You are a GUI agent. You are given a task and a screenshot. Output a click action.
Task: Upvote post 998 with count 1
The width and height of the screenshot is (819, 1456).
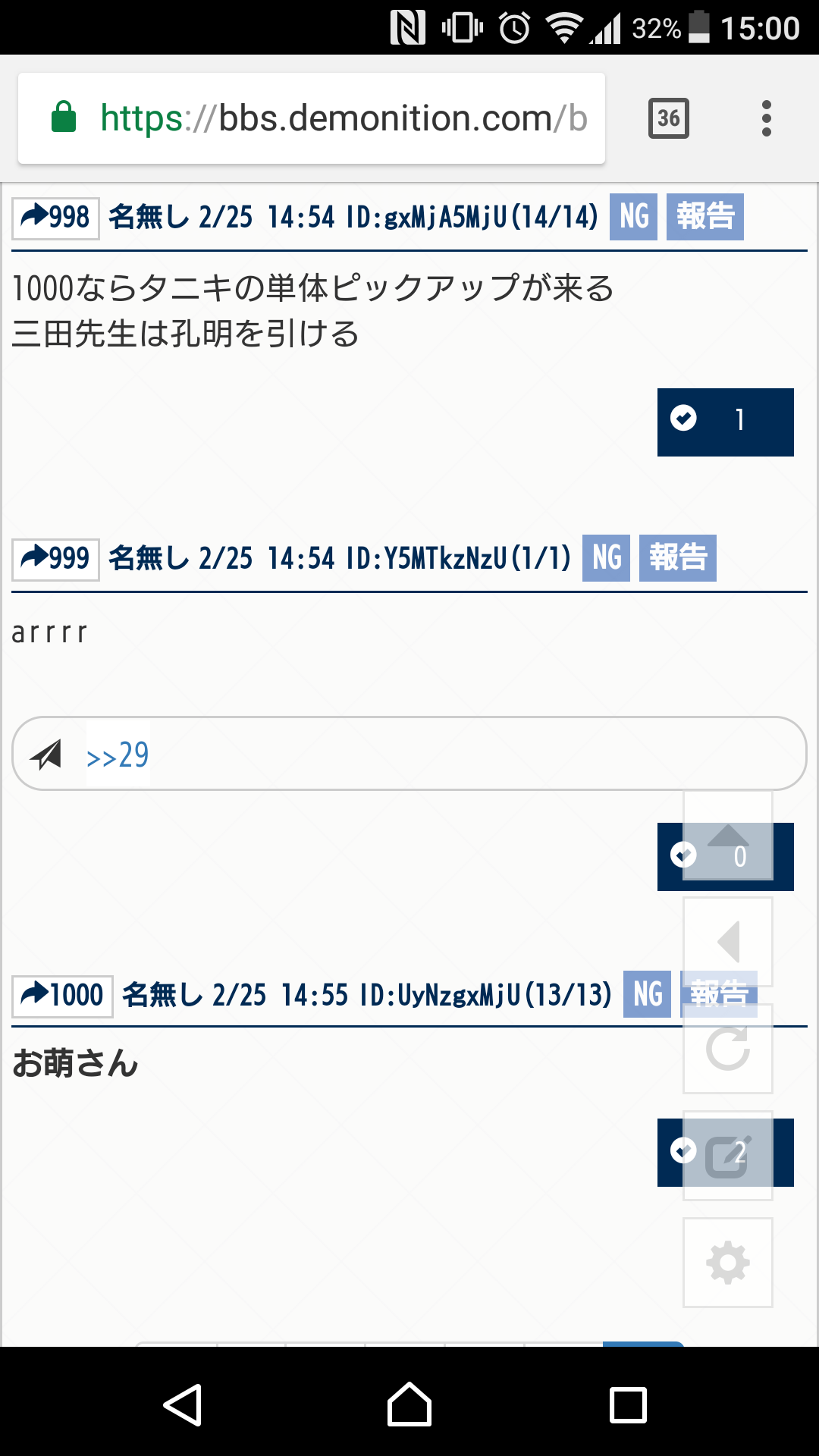pos(725,422)
